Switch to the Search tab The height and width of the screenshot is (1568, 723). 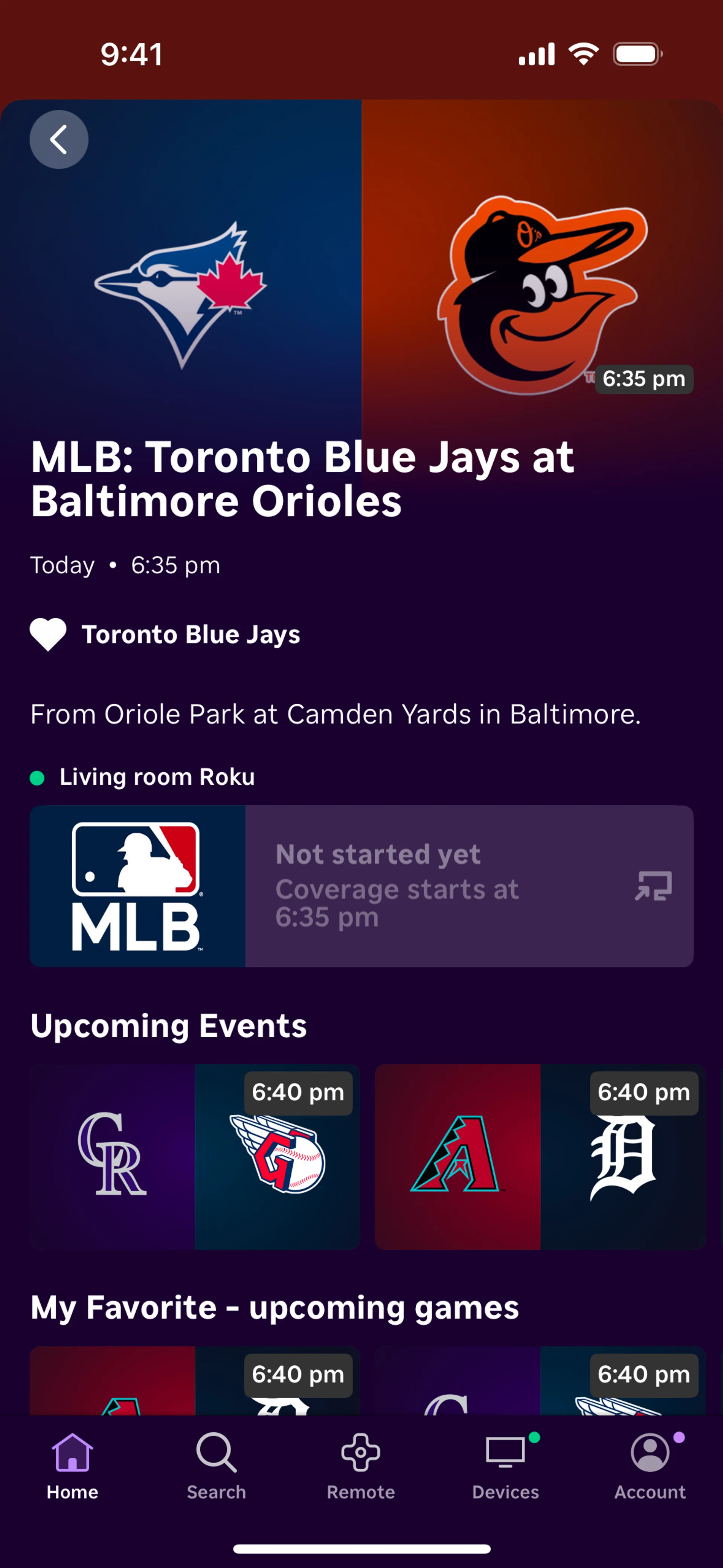pyautogui.click(x=217, y=1466)
